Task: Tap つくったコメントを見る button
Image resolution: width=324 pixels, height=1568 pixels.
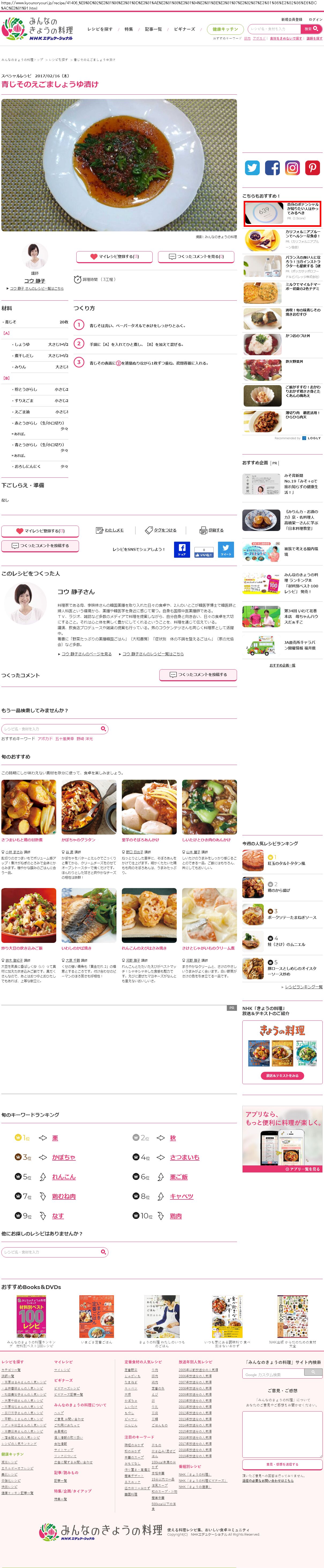Action: click(x=197, y=257)
